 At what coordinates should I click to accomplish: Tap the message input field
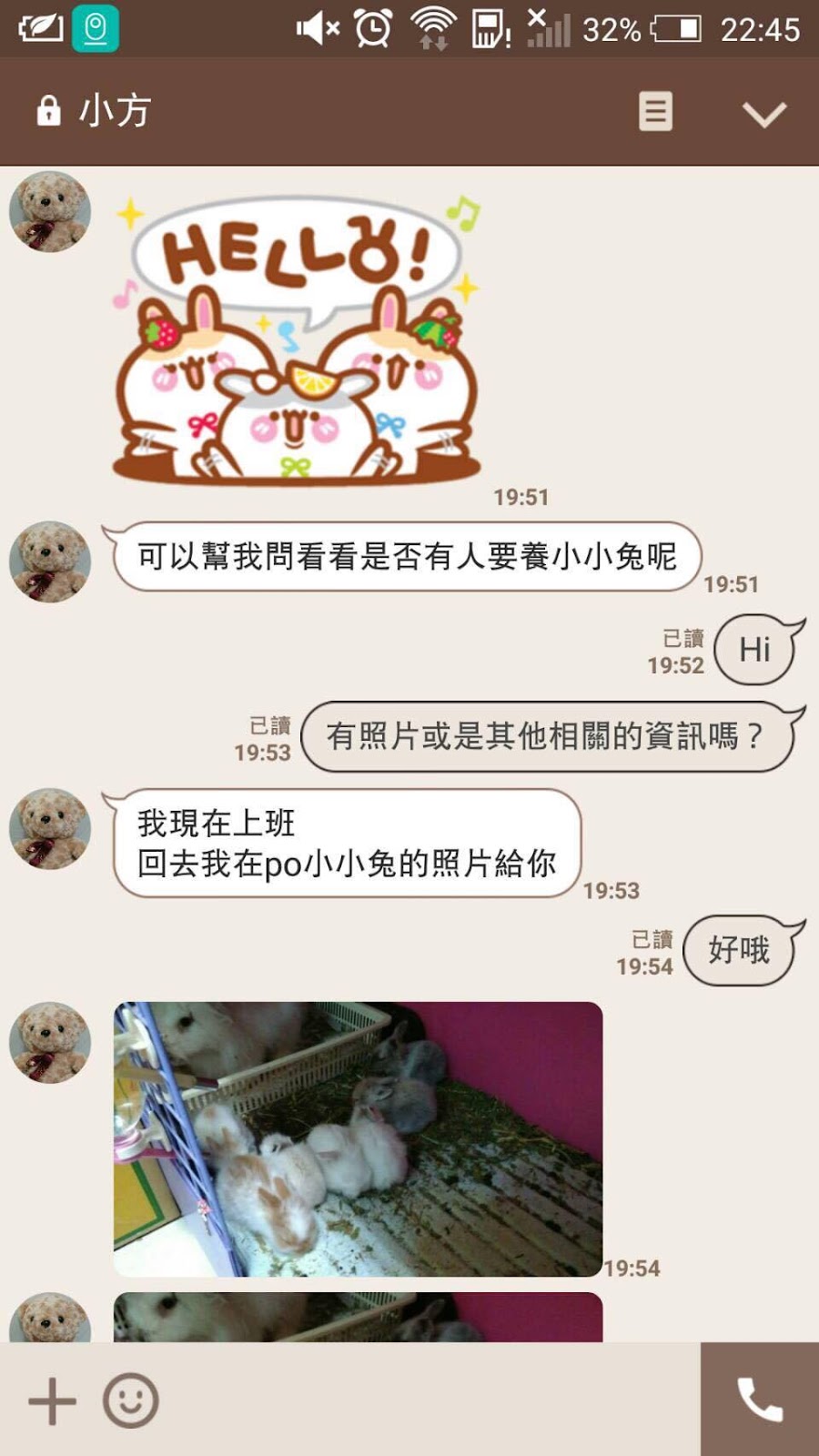(428, 1400)
